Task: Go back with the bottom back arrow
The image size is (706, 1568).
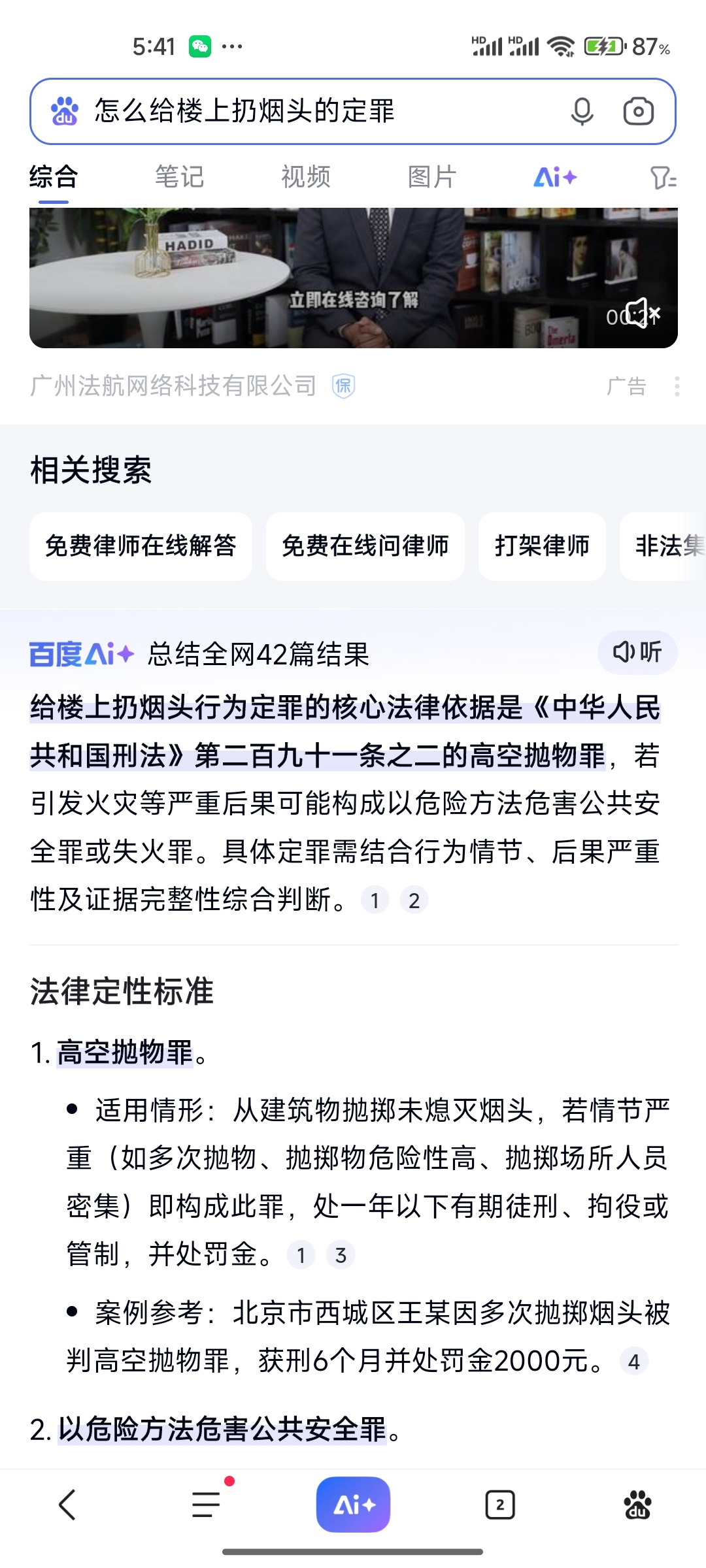Action: 68,1505
